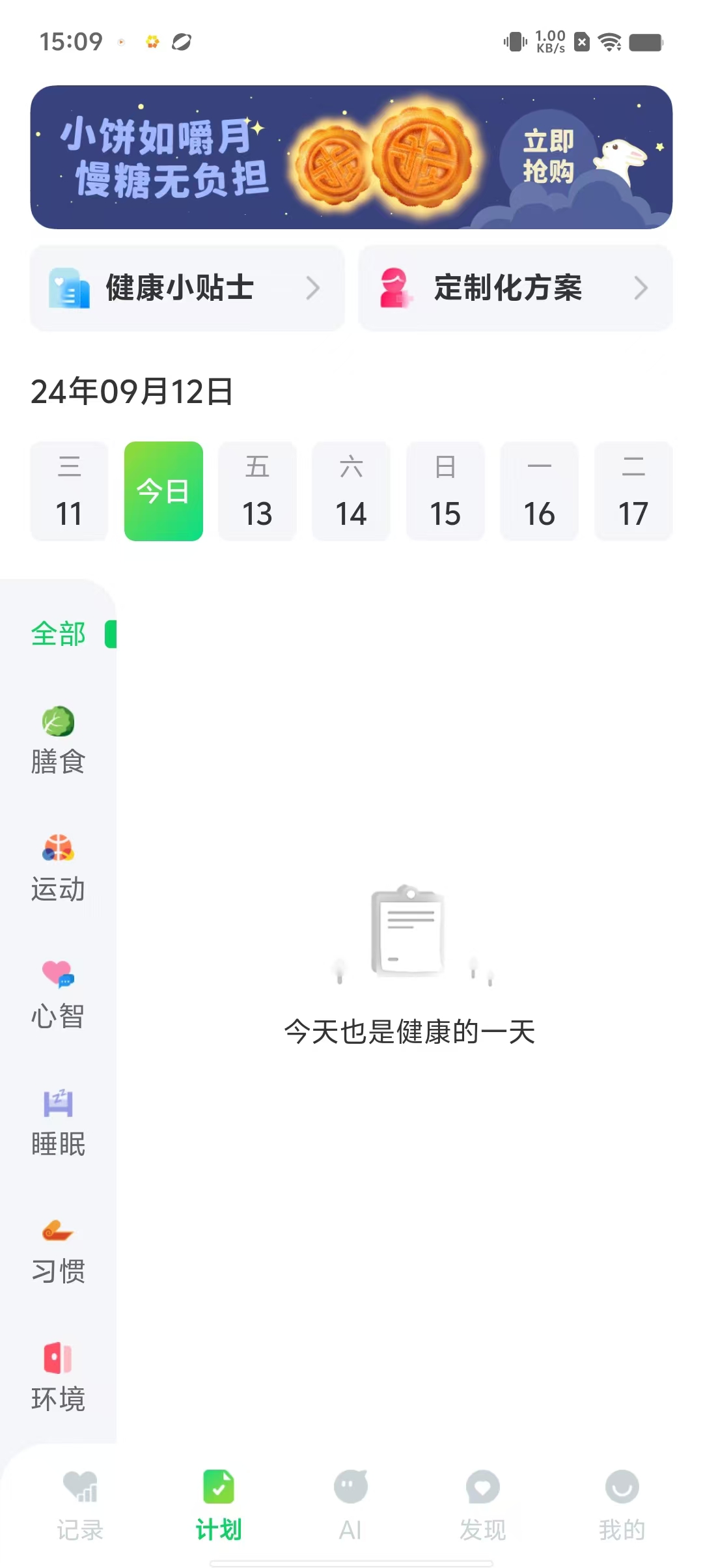
Task: Switch to the 记录 records tab
Action: [80, 1505]
